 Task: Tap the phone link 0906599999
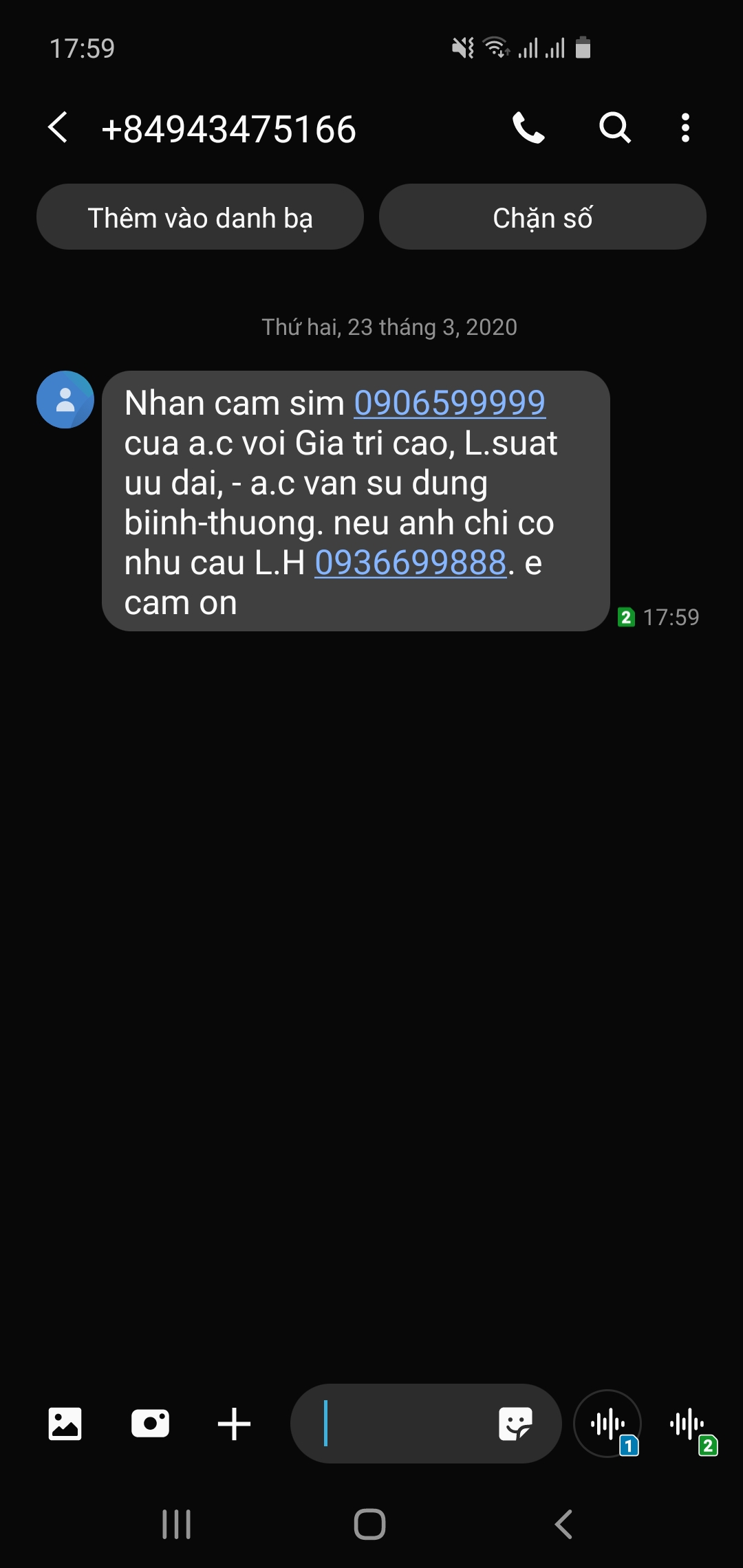(449, 403)
